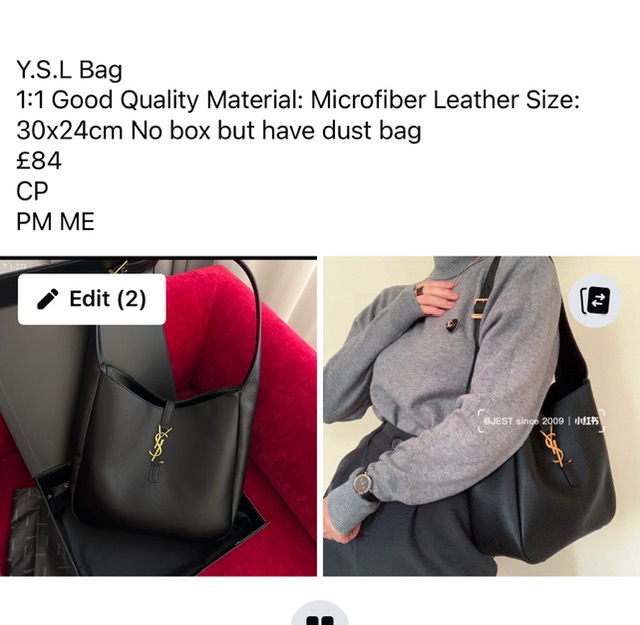Tap the swap icon on the model photo
This screenshot has height=625, width=640.
596,297
